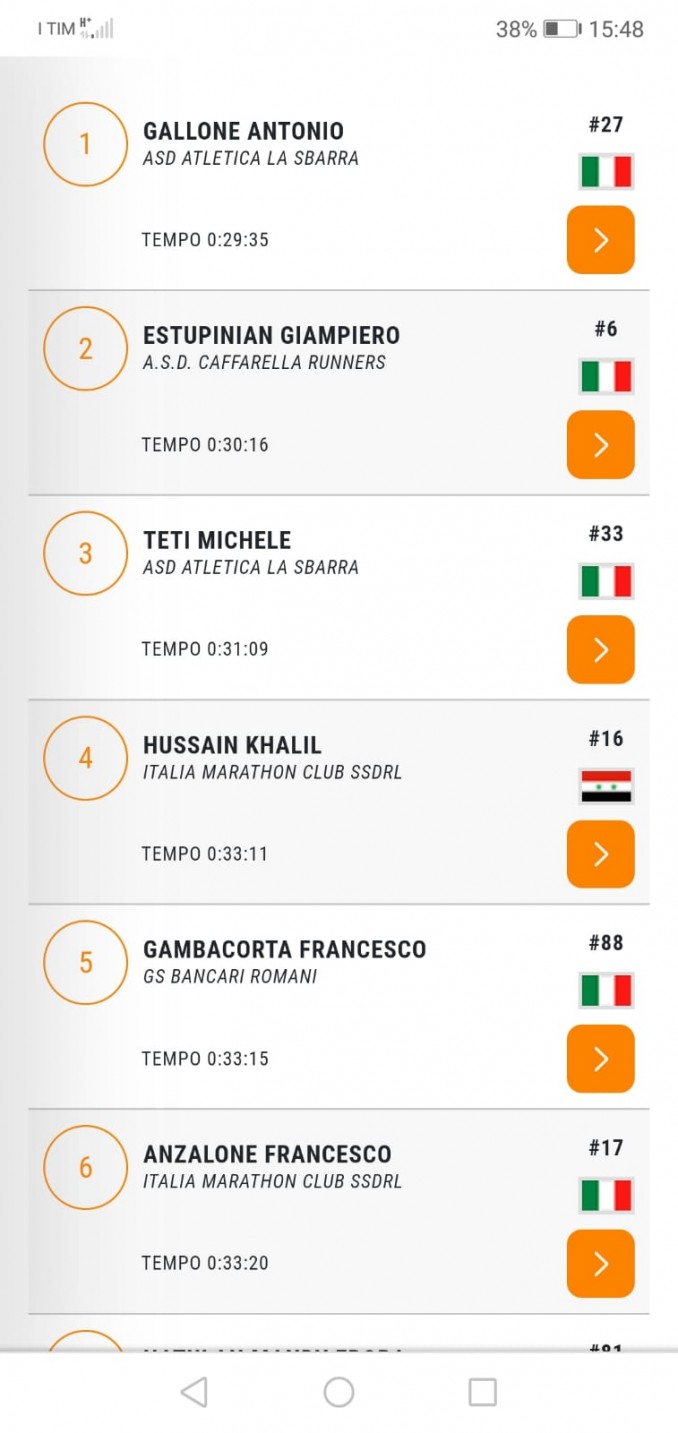Tap the orange arrow for Teti Michele
The image size is (678, 1433).
click(600, 650)
